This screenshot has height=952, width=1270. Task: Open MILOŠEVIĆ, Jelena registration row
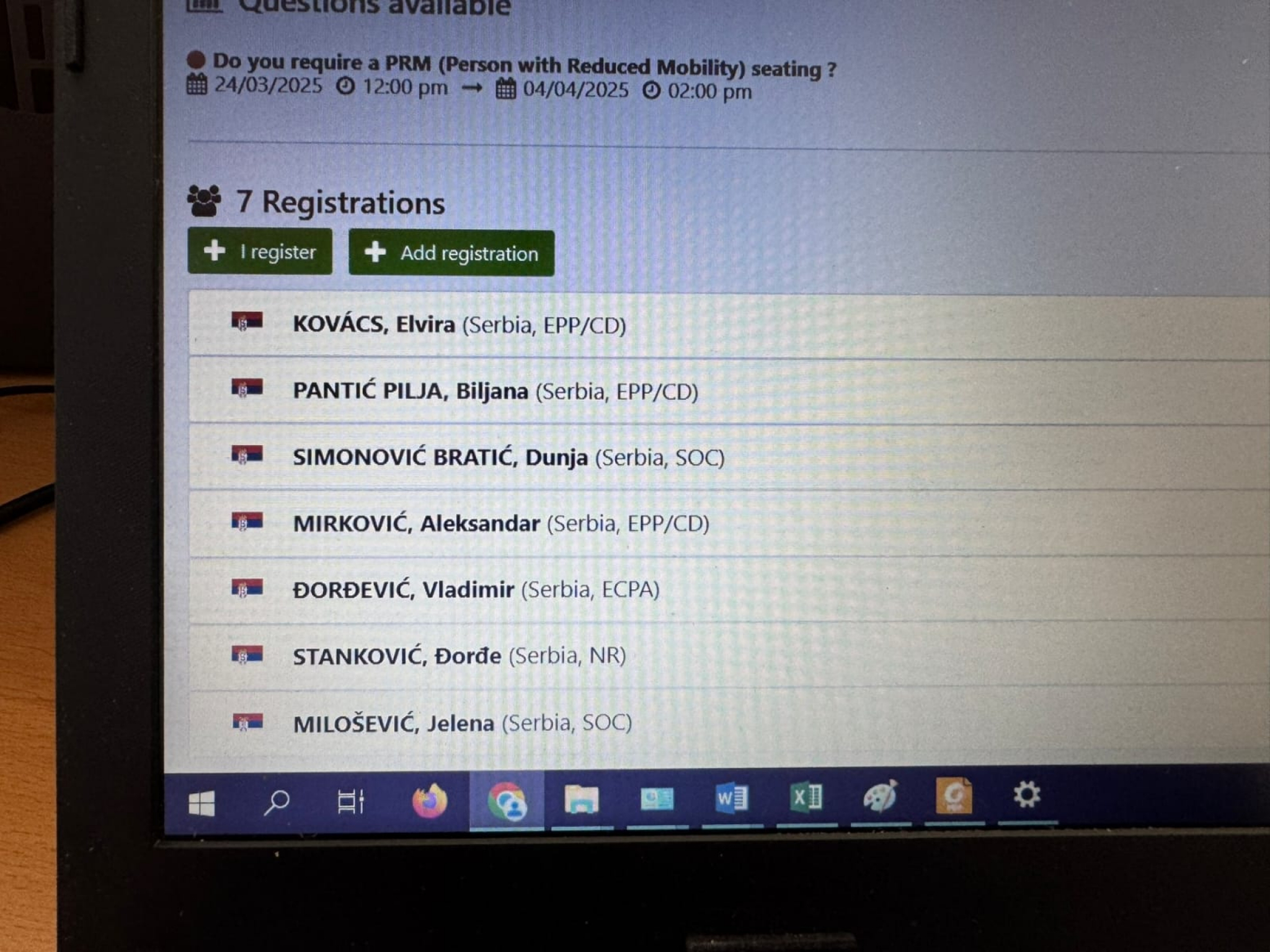[x=462, y=723]
